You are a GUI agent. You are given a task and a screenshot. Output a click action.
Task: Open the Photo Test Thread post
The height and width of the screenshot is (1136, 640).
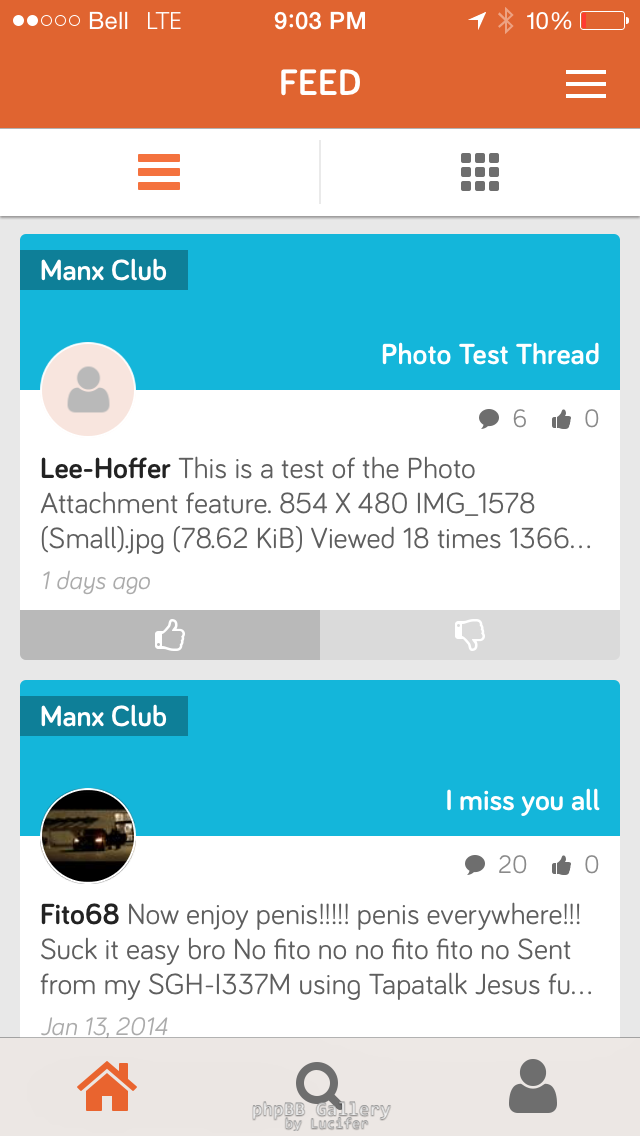pyautogui.click(x=490, y=355)
